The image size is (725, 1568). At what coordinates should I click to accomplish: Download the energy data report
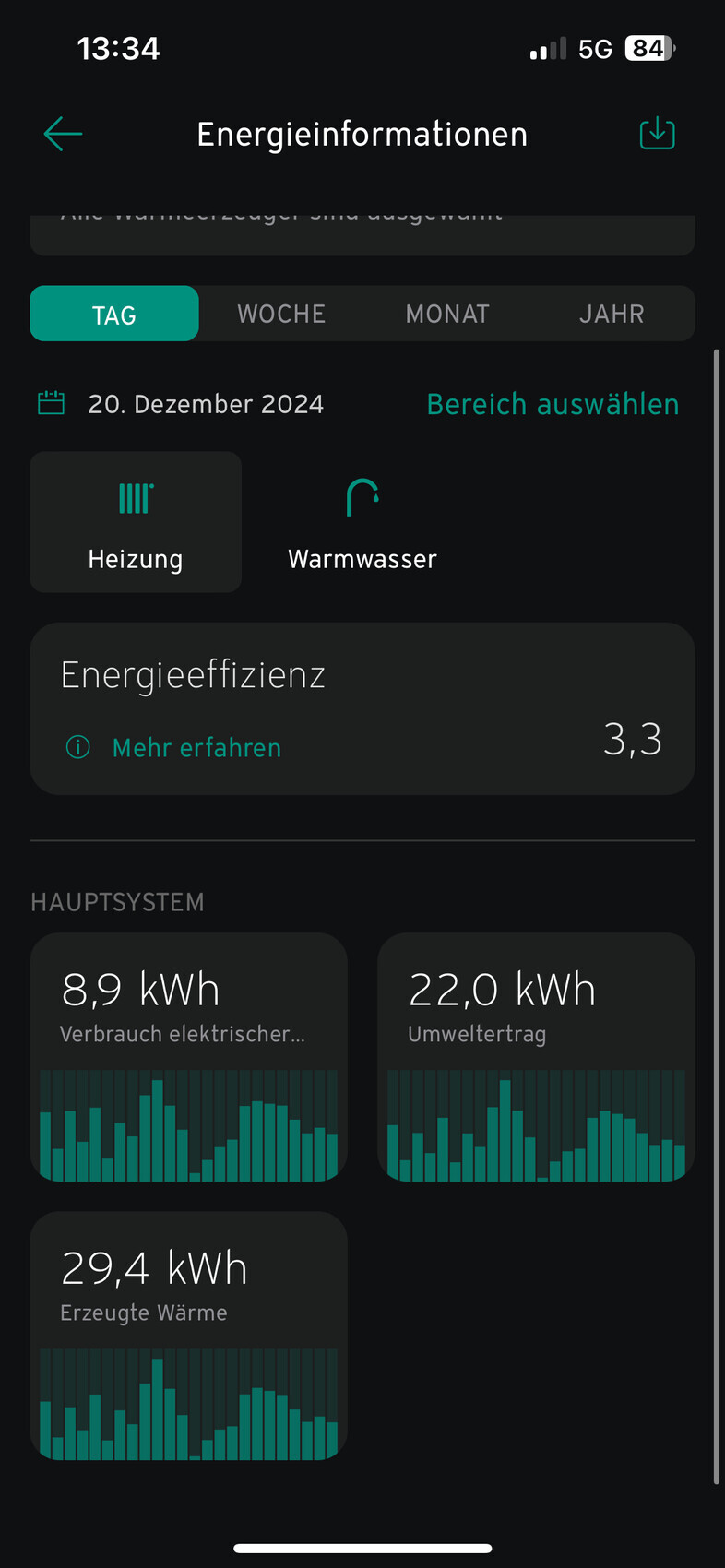coord(657,134)
